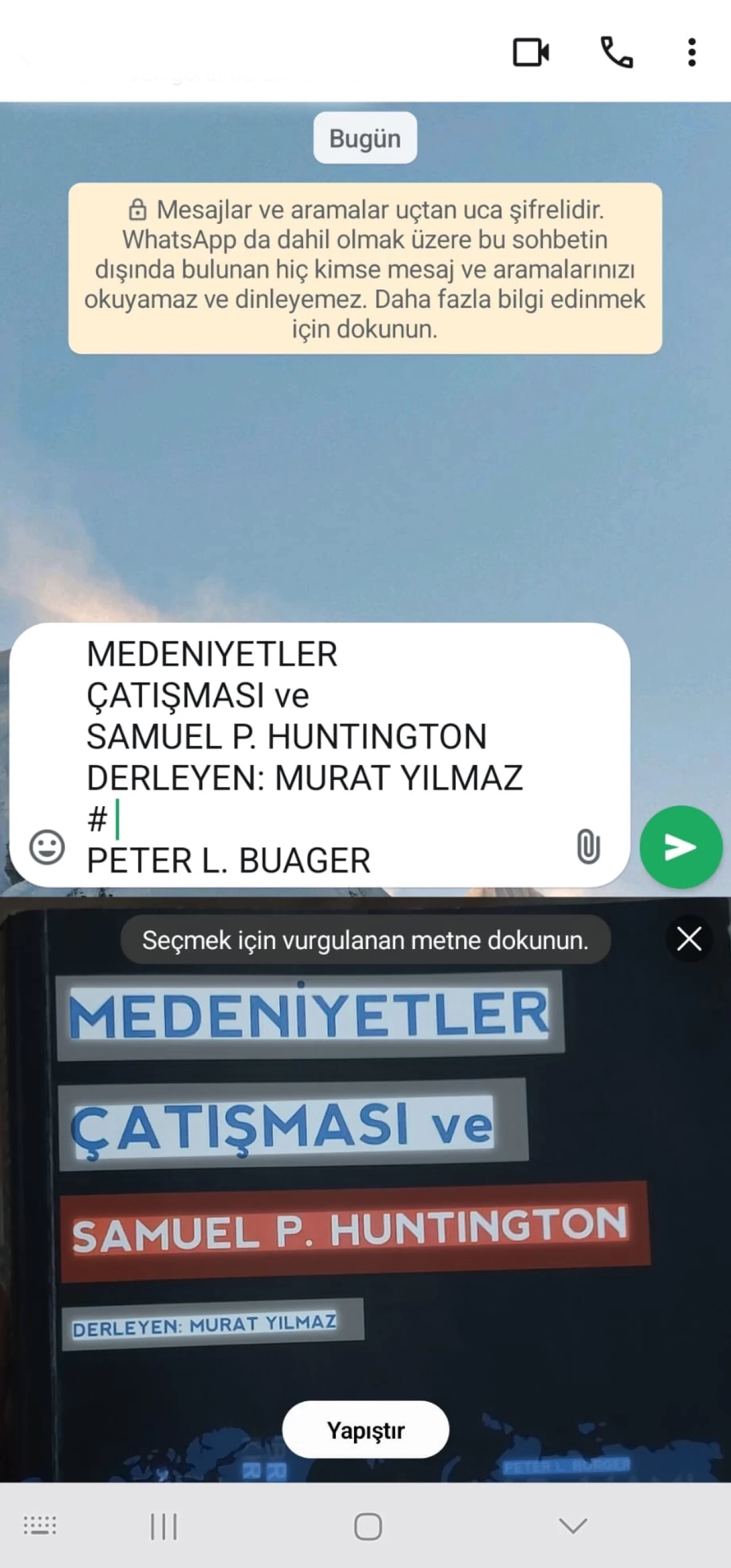Viewport: 731px width, 1568px height.
Task: Open the three-dot overflow menu
Action: coord(692,53)
